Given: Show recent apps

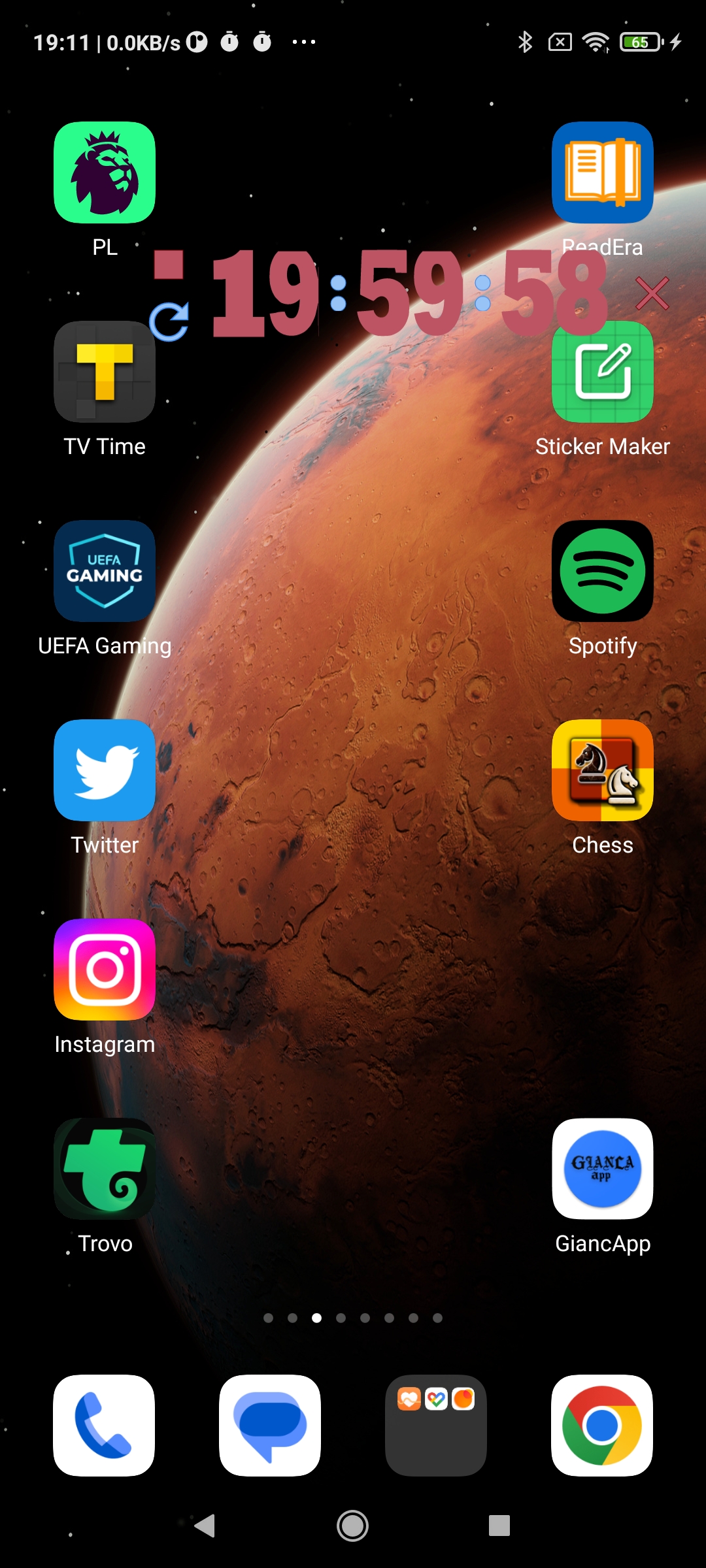Looking at the screenshot, I should [x=499, y=1526].
